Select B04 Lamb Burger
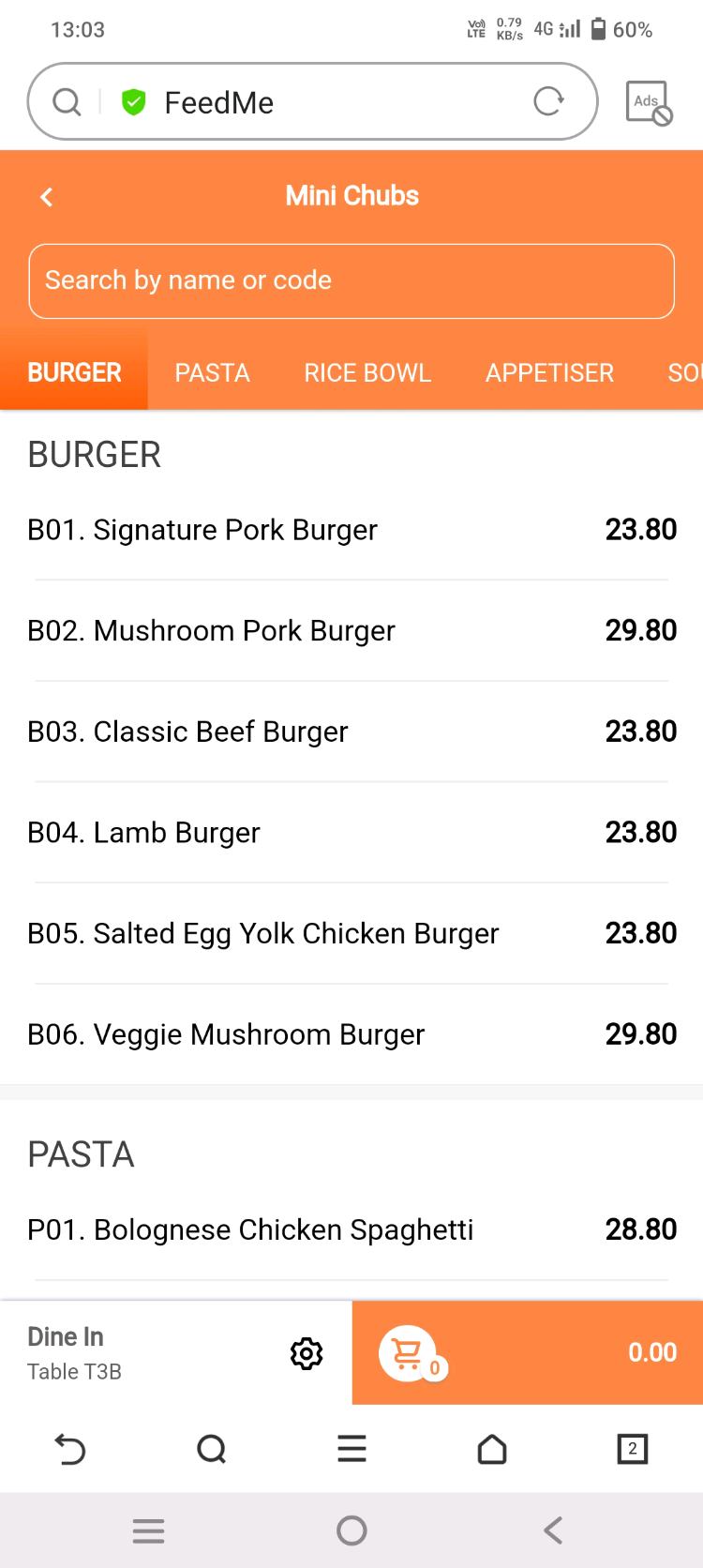 click(351, 832)
